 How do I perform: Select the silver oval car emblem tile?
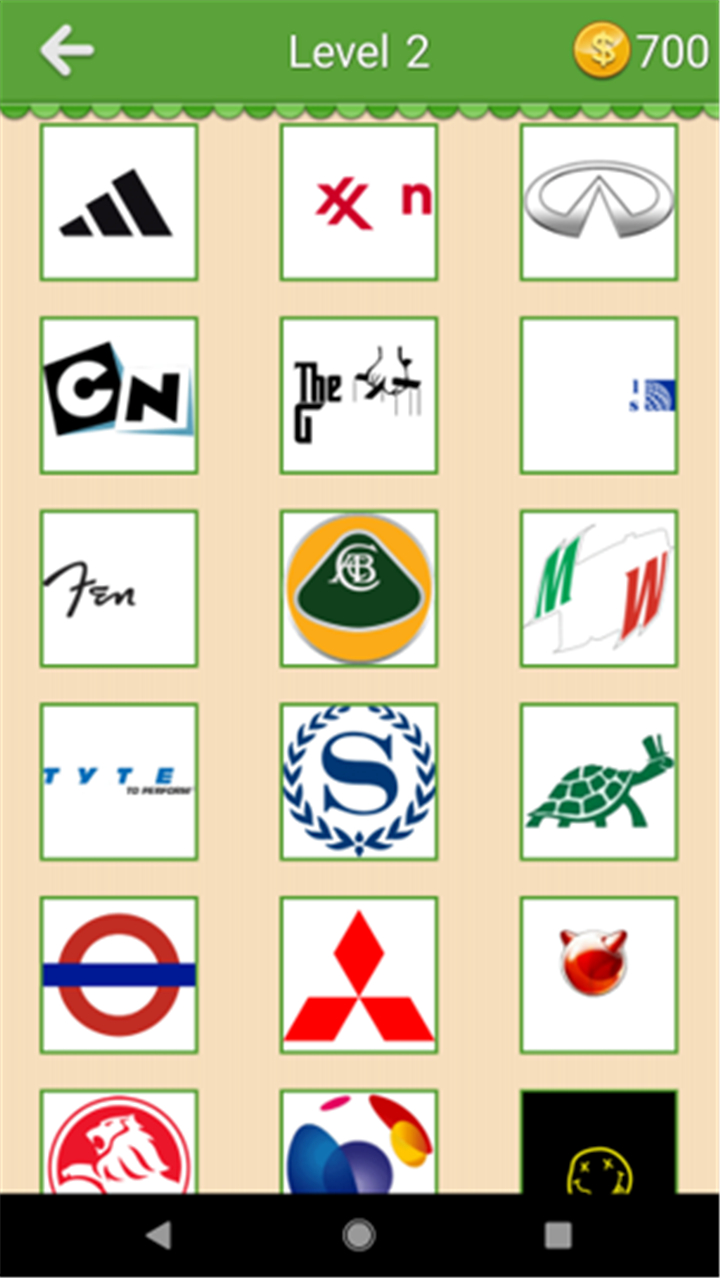click(x=599, y=202)
